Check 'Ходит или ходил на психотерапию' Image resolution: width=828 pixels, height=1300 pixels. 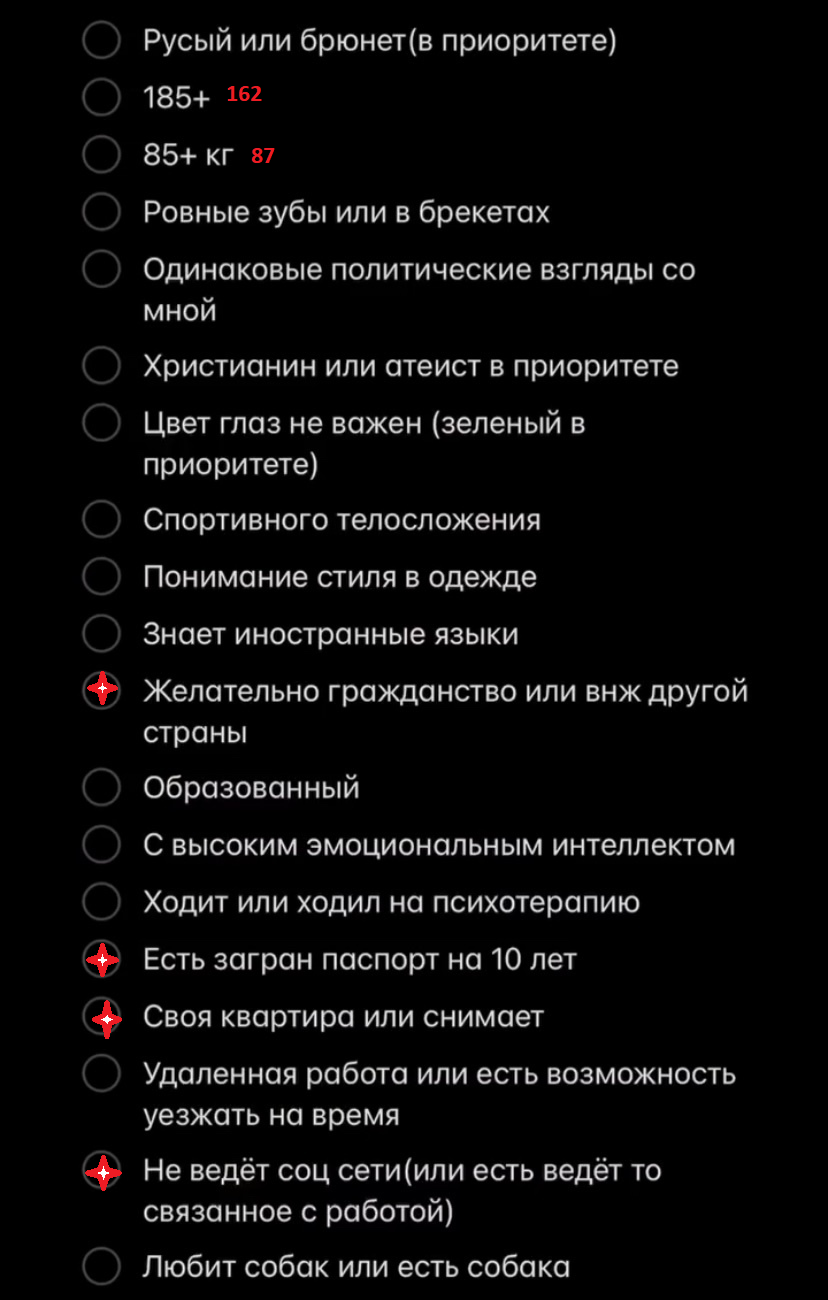(101, 902)
